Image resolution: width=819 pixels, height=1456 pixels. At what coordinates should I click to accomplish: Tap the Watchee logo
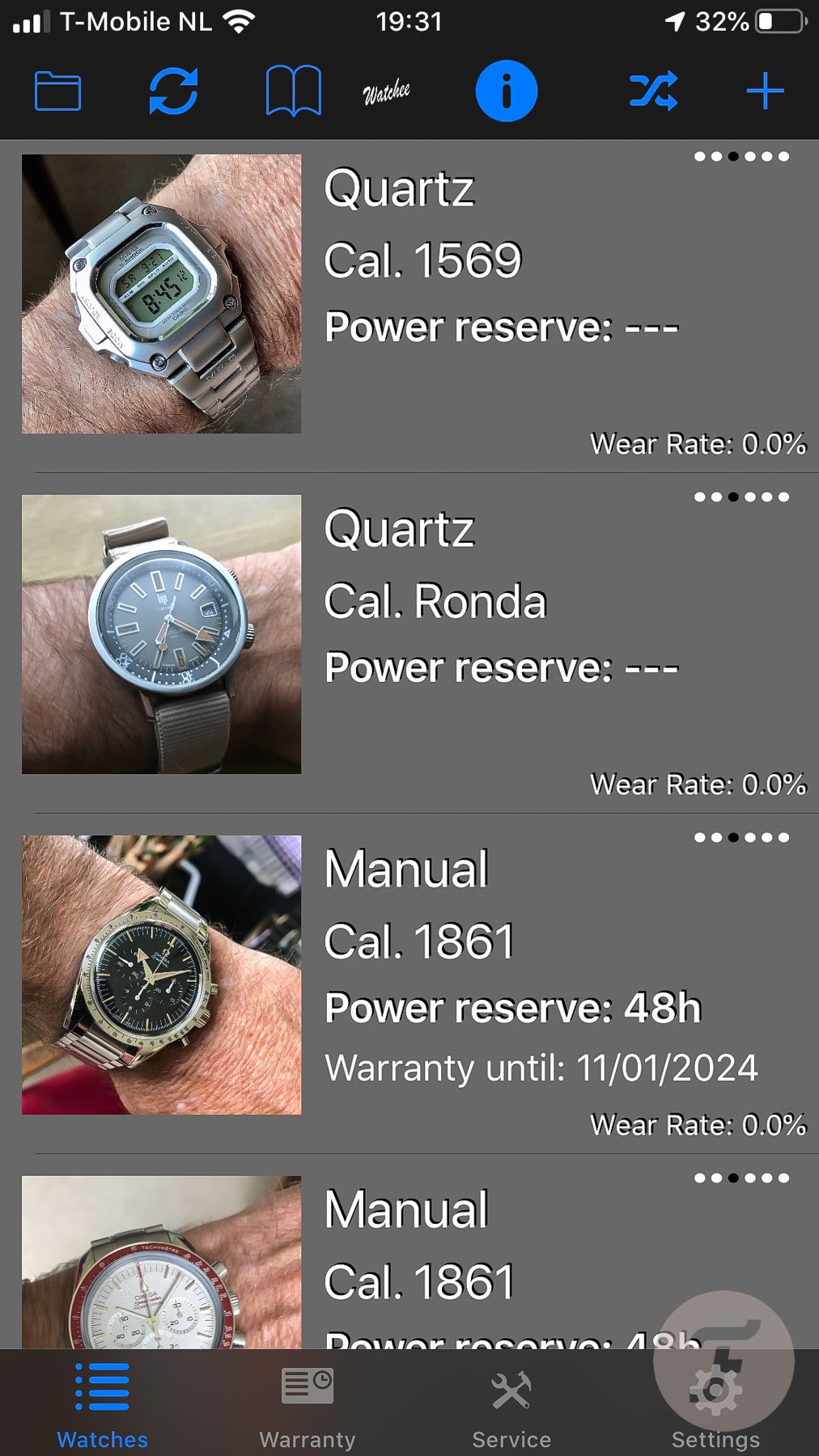387,89
